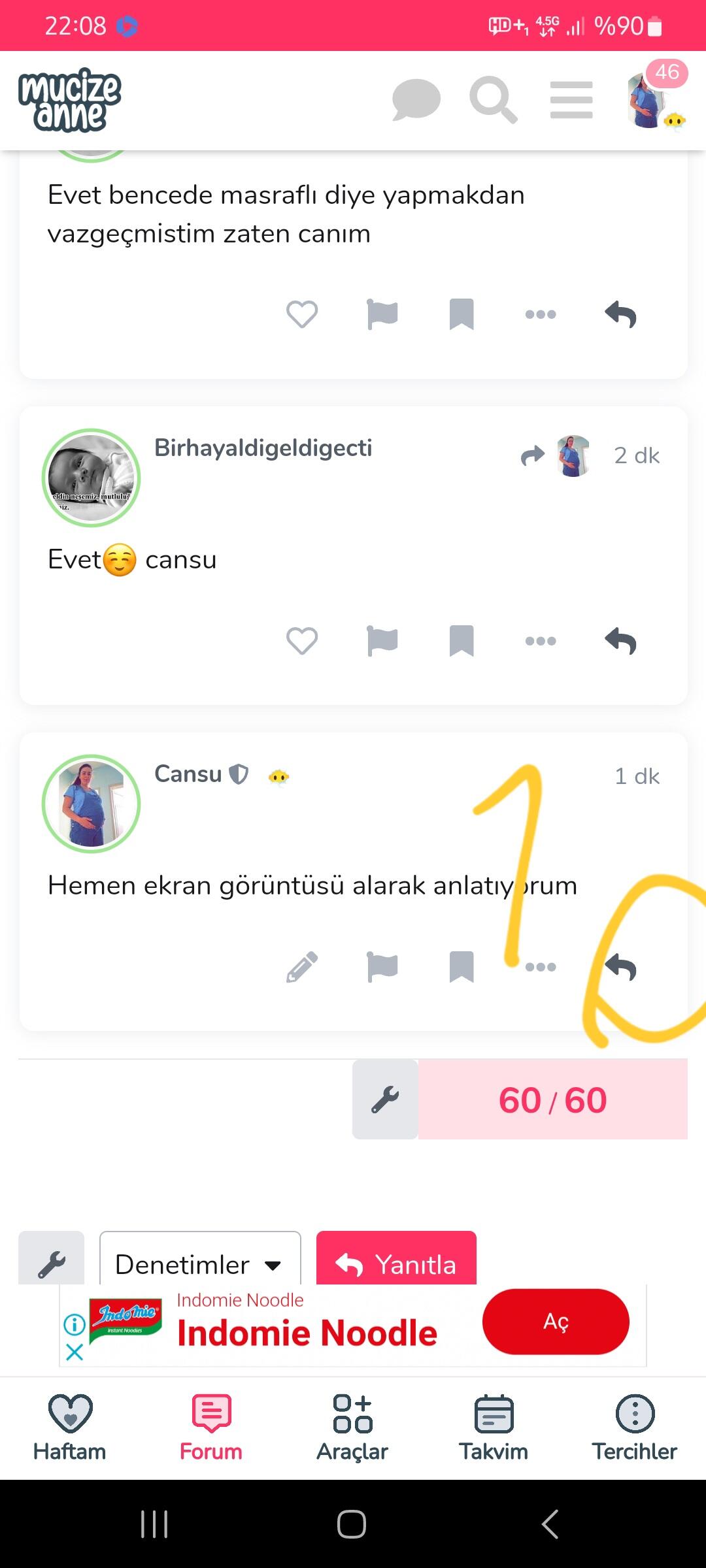The height and width of the screenshot is (1568, 706).
Task: Open the 60 / 60 post progress navigator
Action: (x=552, y=1100)
